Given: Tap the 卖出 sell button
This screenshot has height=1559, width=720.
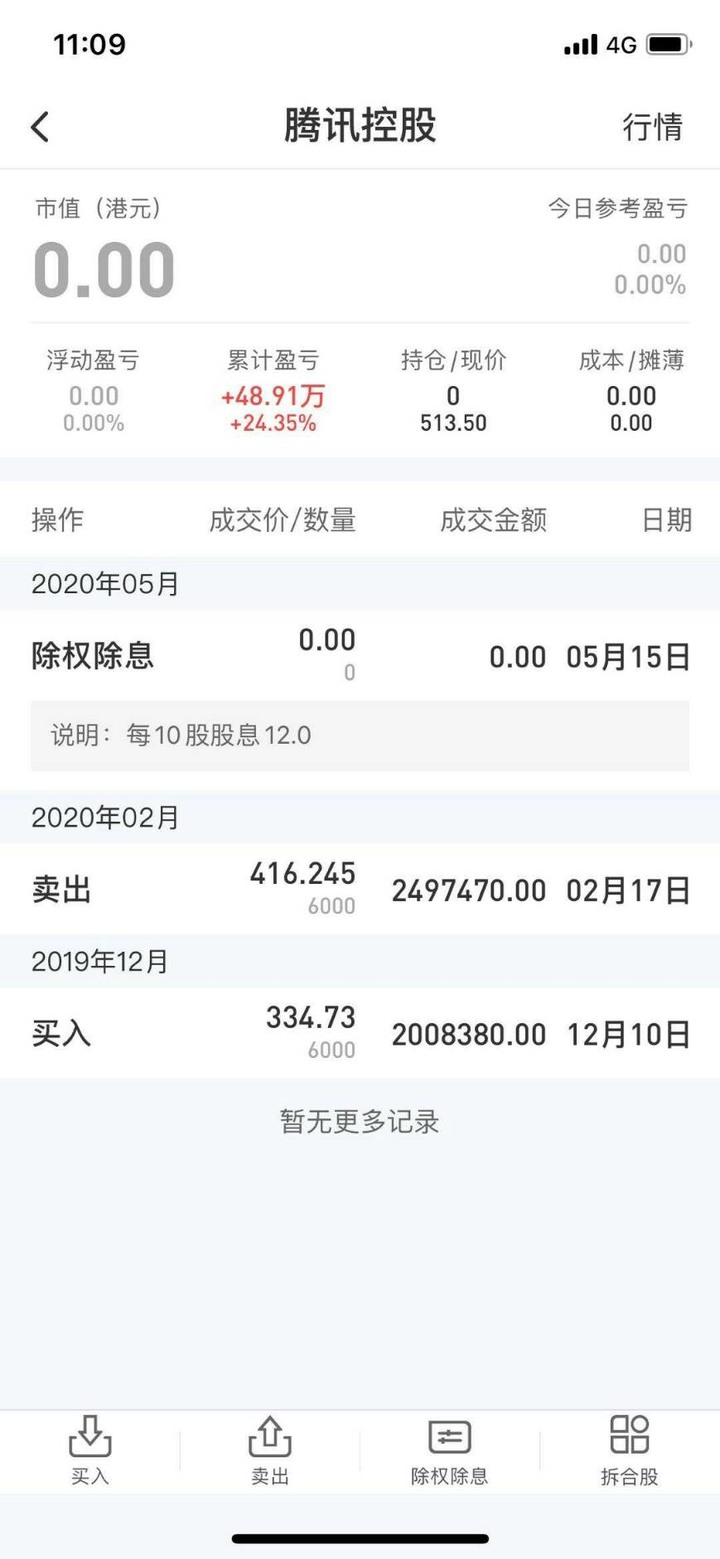Looking at the screenshot, I should pyautogui.click(x=270, y=1450).
